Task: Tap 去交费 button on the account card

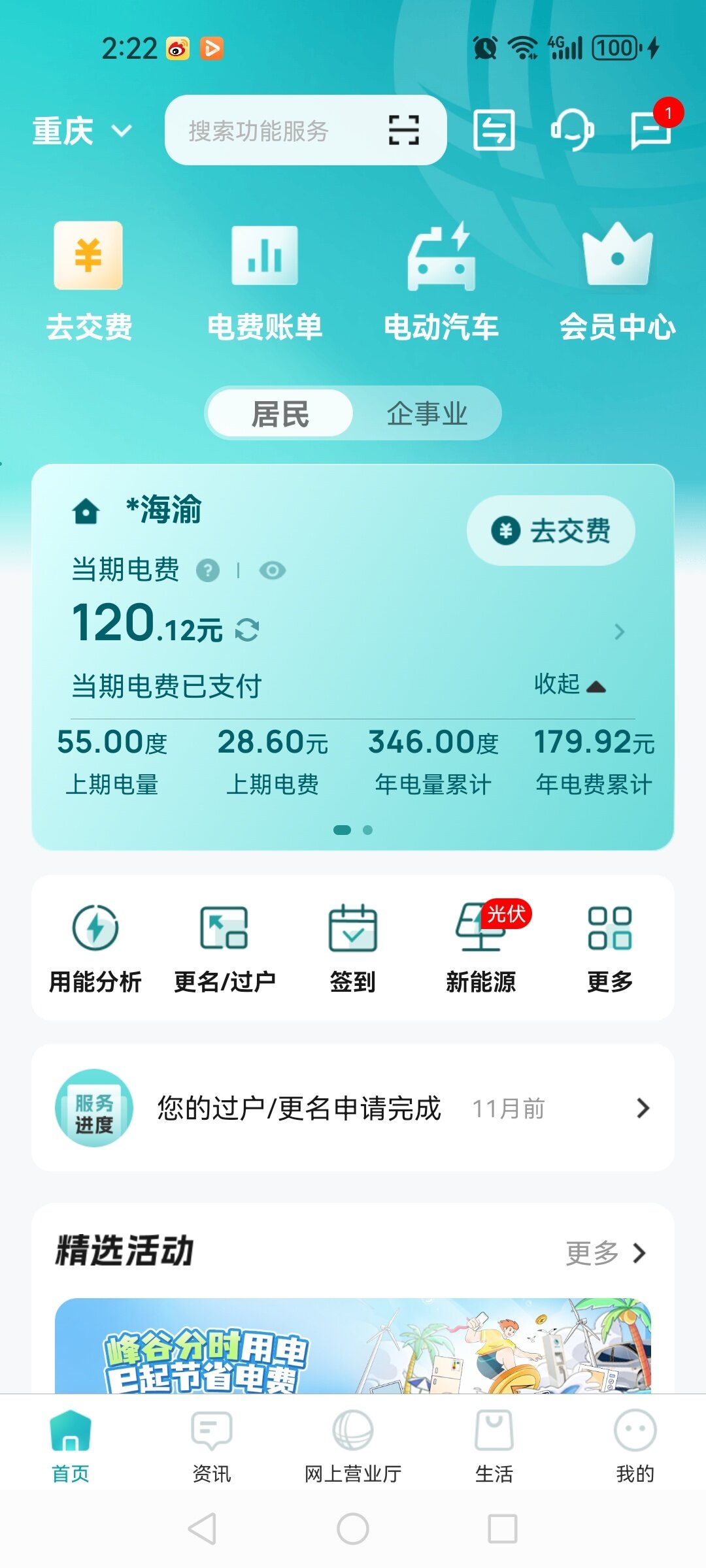Action: [550, 531]
